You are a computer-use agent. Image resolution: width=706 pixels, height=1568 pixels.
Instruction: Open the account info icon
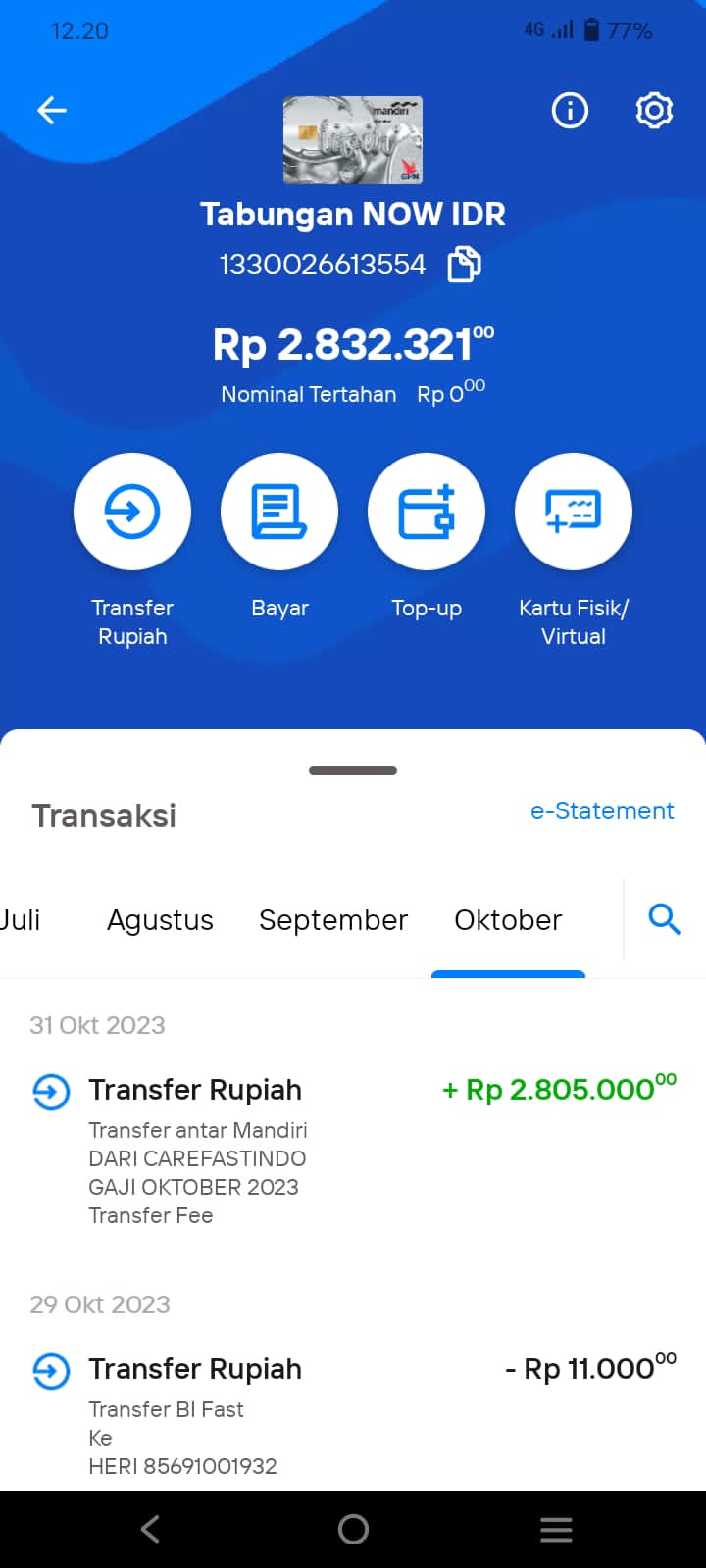click(x=570, y=111)
